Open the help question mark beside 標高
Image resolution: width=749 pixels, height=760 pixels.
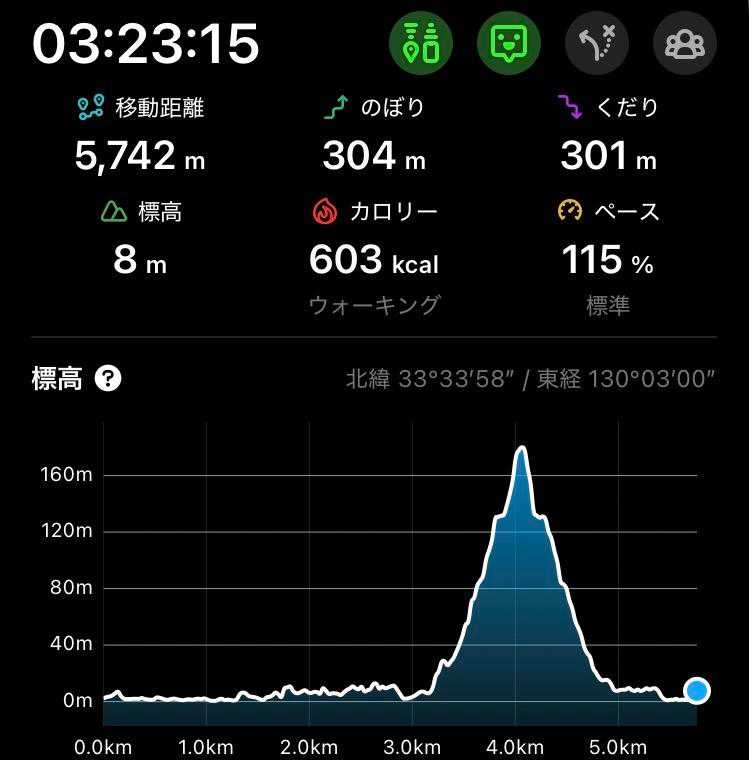(x=108, y=379)
